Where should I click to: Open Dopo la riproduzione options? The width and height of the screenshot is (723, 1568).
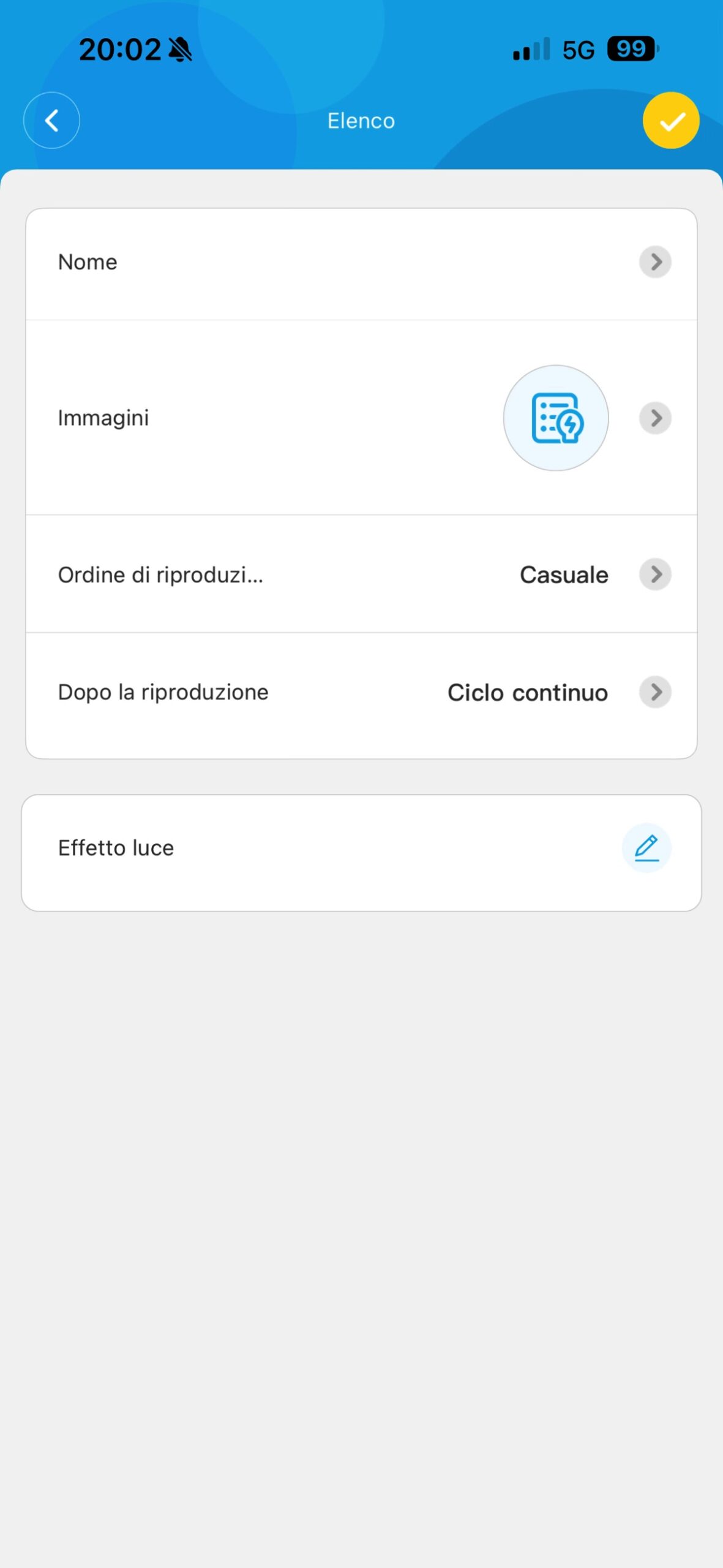(361, 693)
